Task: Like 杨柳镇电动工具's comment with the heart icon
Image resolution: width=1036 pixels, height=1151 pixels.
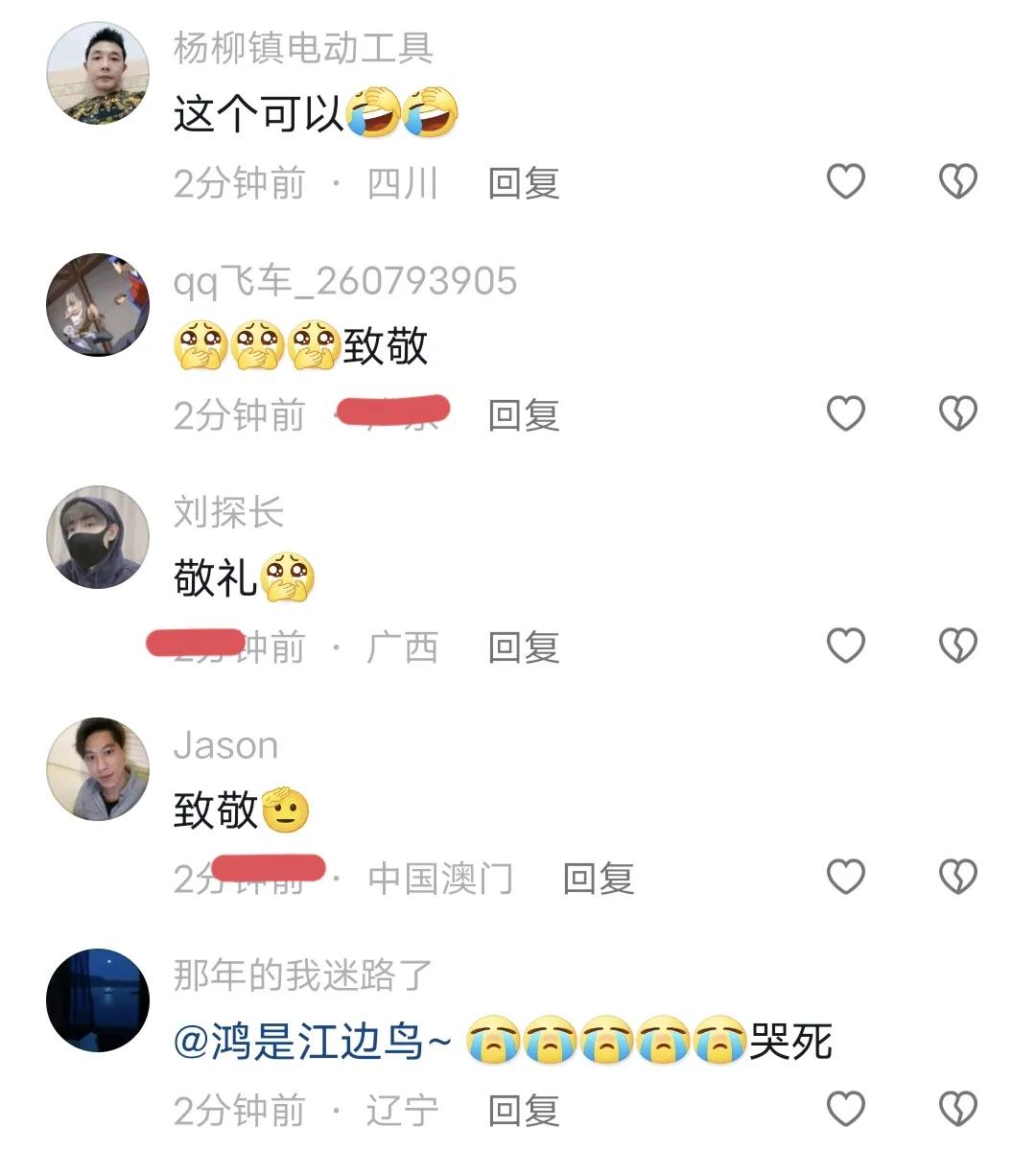Action: point(844,182)
